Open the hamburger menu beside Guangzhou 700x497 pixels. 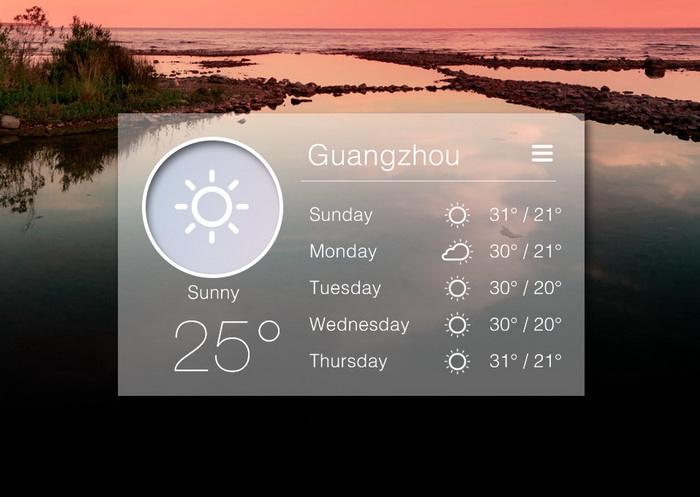(x=542, y=154)
